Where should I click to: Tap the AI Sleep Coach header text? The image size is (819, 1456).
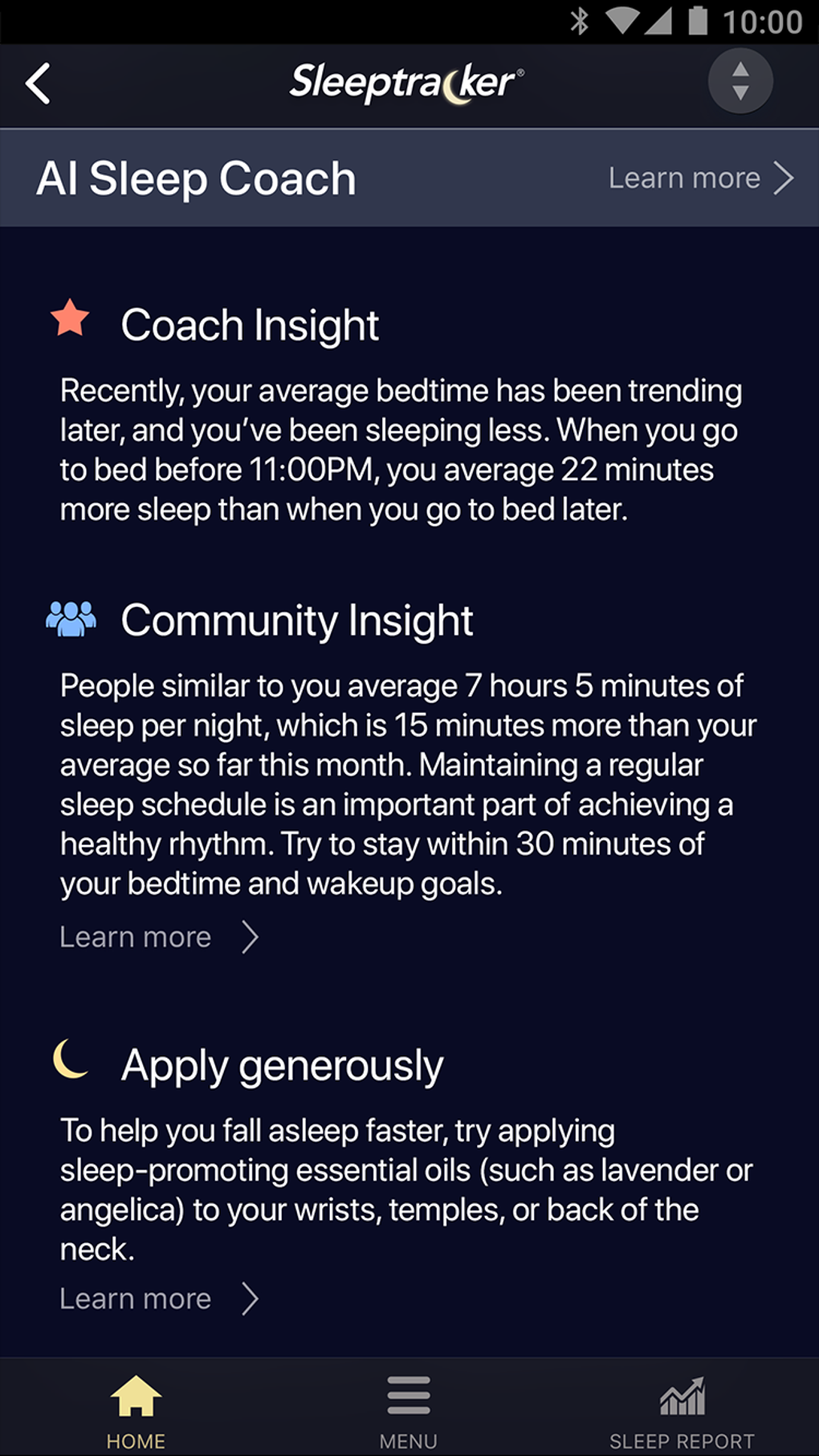pos(196,177)
